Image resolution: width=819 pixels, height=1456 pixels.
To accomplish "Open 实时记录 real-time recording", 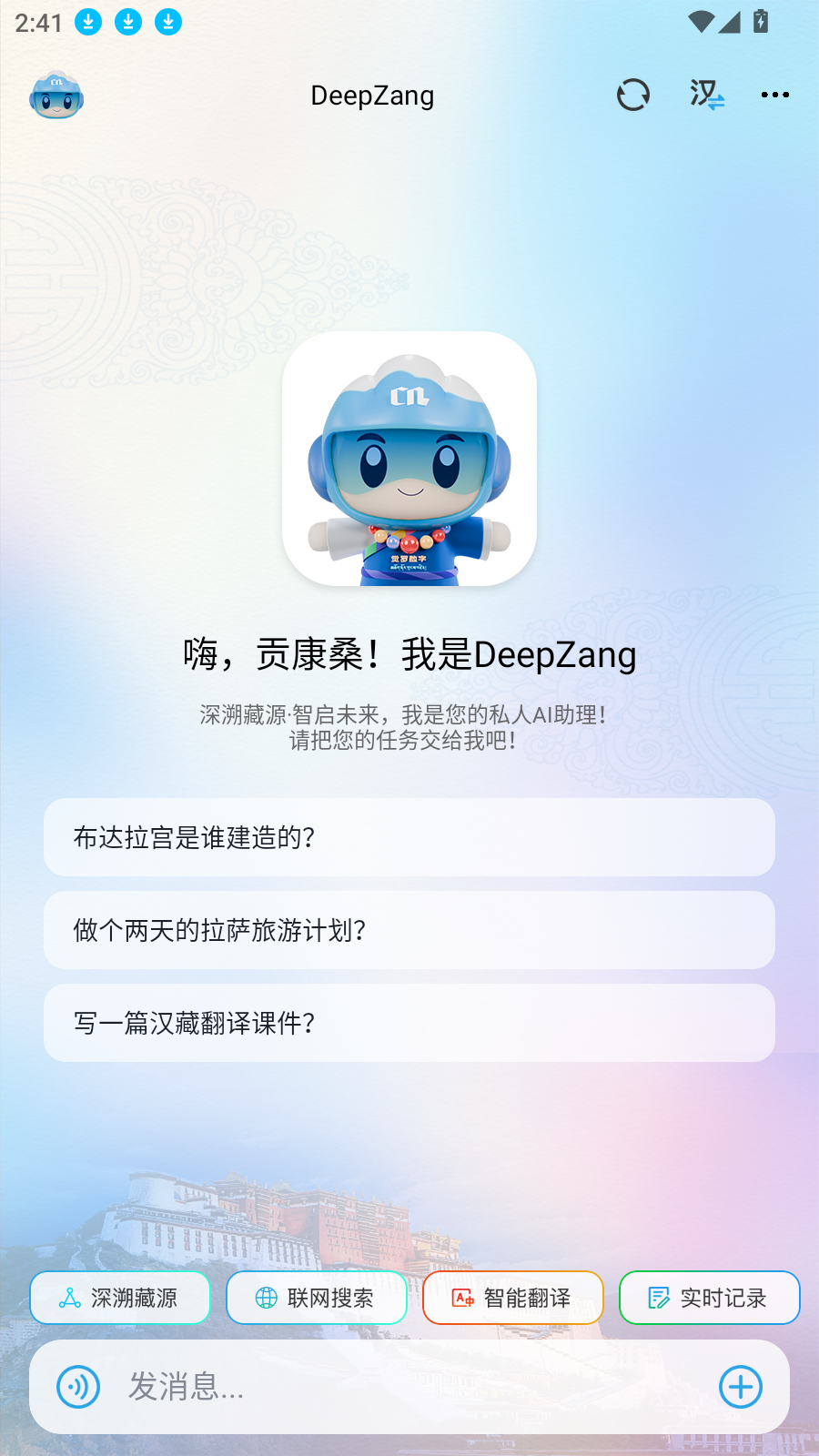I will 710,1298.
